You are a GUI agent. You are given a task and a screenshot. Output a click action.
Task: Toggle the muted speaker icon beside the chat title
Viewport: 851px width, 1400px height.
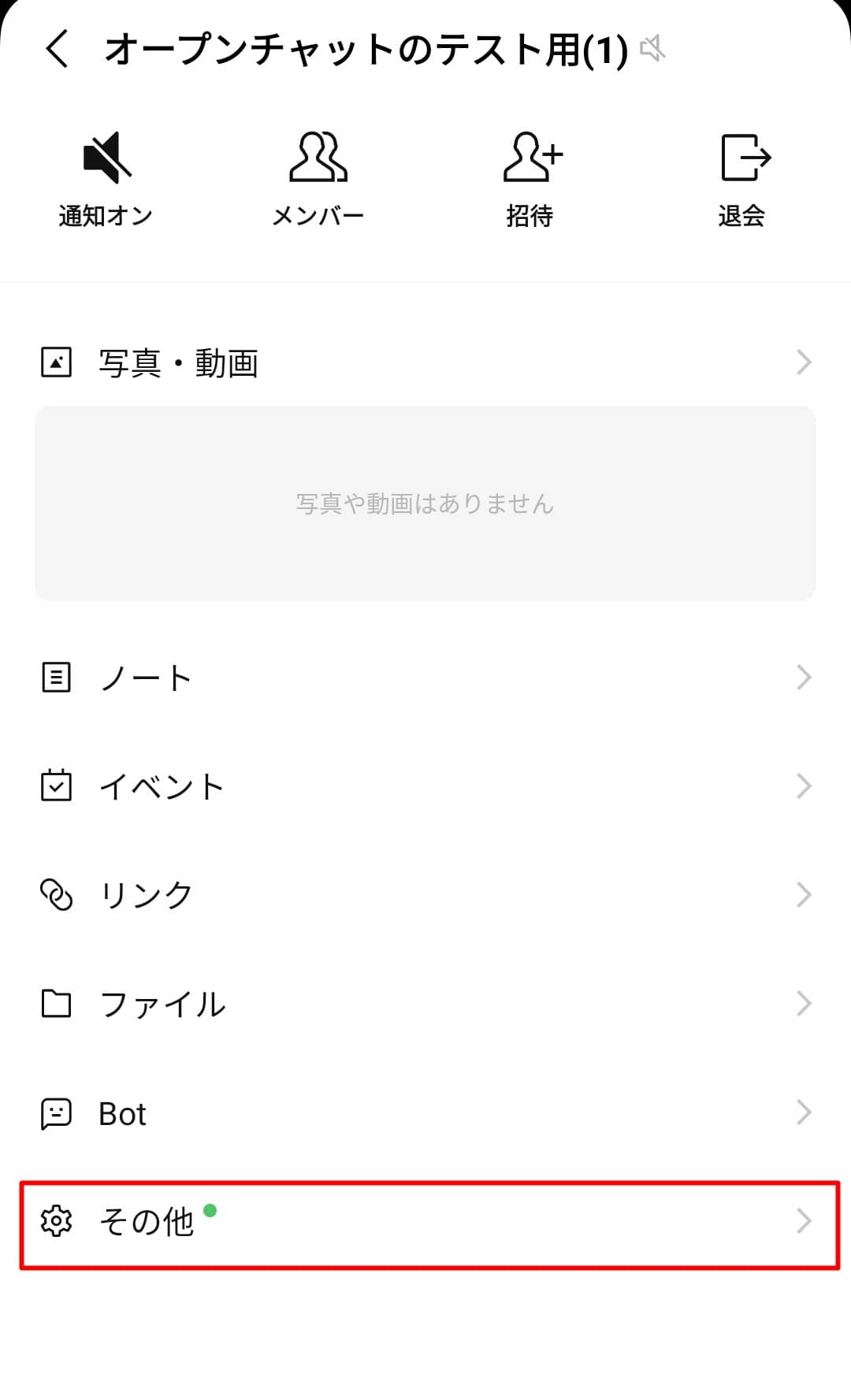(654, 49)
